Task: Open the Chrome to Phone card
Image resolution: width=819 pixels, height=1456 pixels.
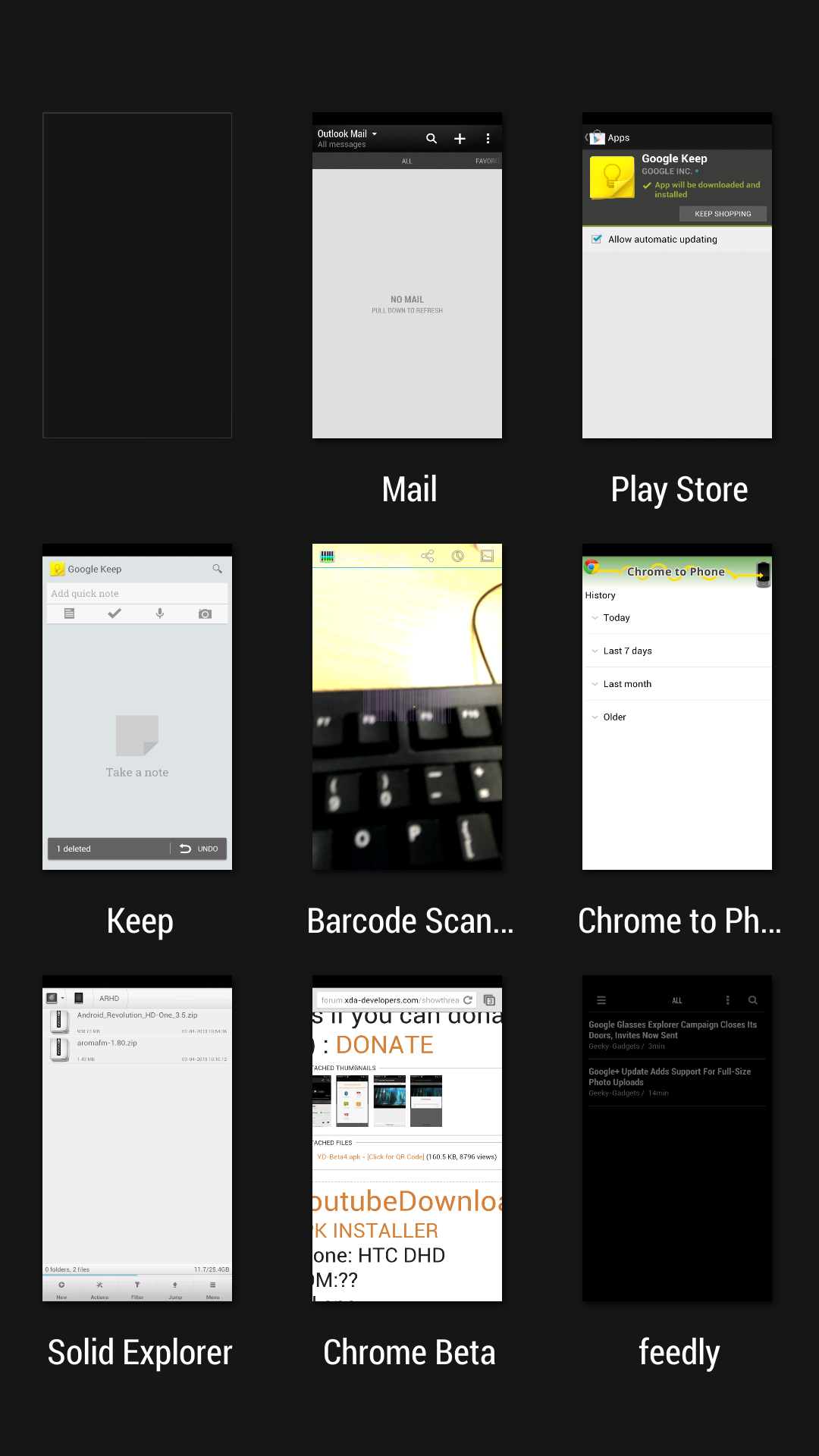Action: (x=677, y=707)
